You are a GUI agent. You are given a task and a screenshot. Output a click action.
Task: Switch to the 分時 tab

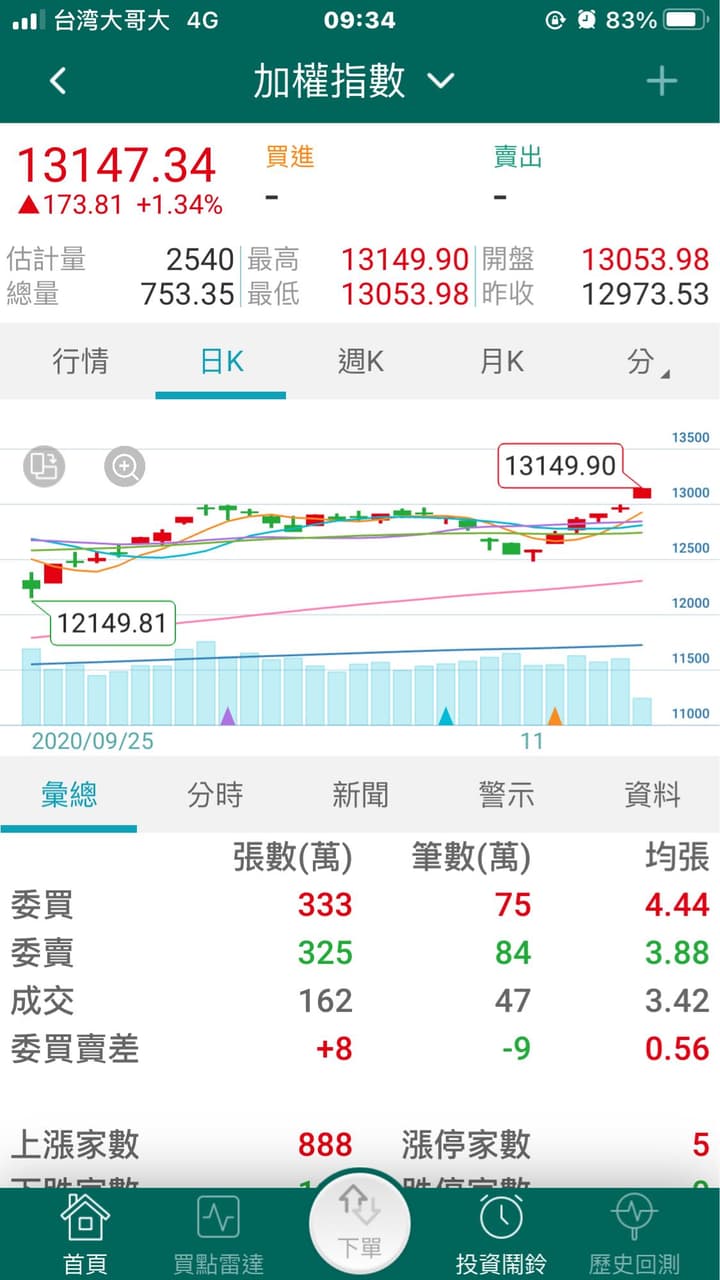(215, 795)
